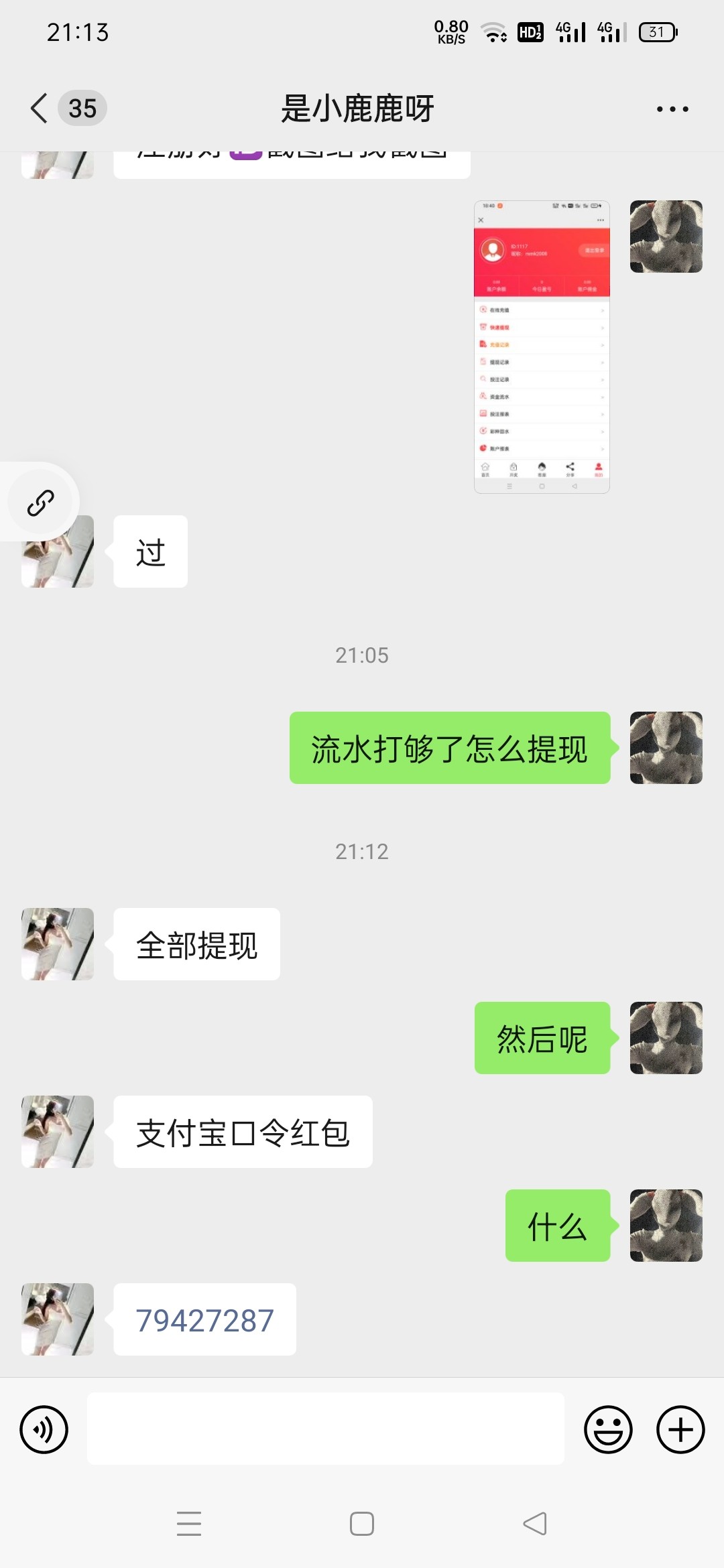Image resolution: width=724 pixels, height=1568 pixels.
Task: Open the emoji sticker panel
Action: point(608,1429)
